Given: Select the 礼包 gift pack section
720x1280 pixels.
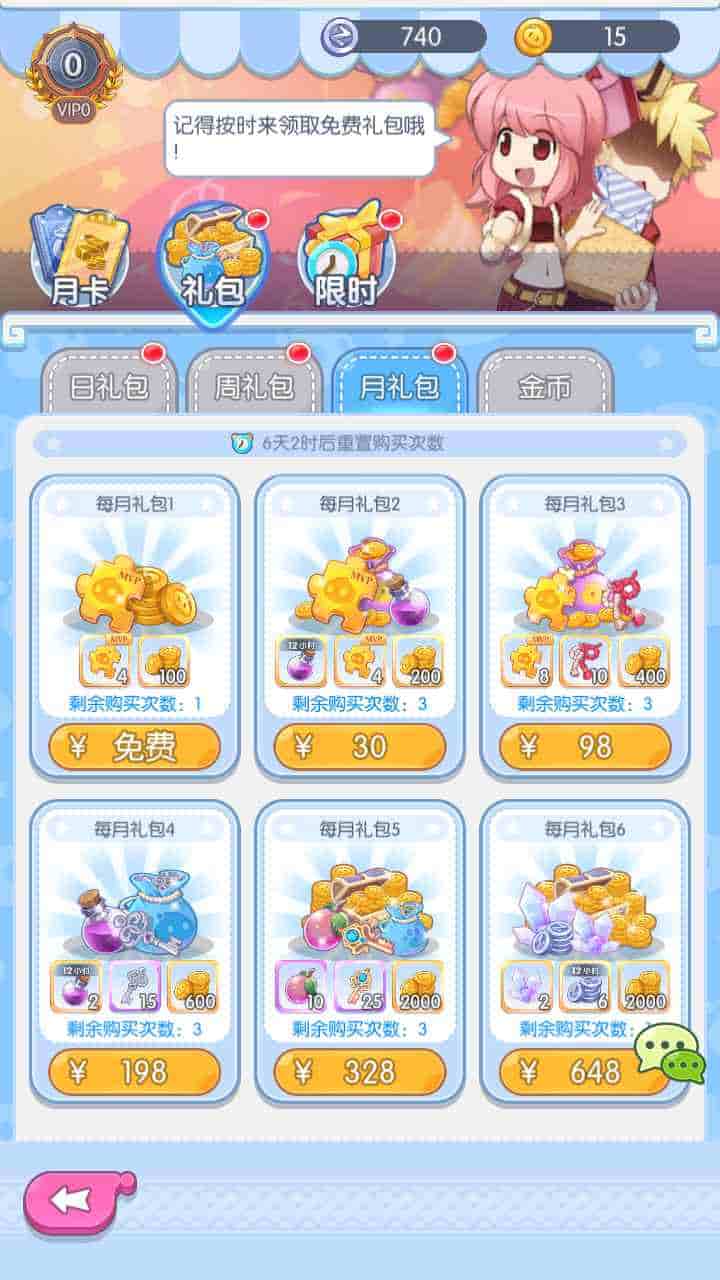Looking at the screenshot, I should click(211, 263).
